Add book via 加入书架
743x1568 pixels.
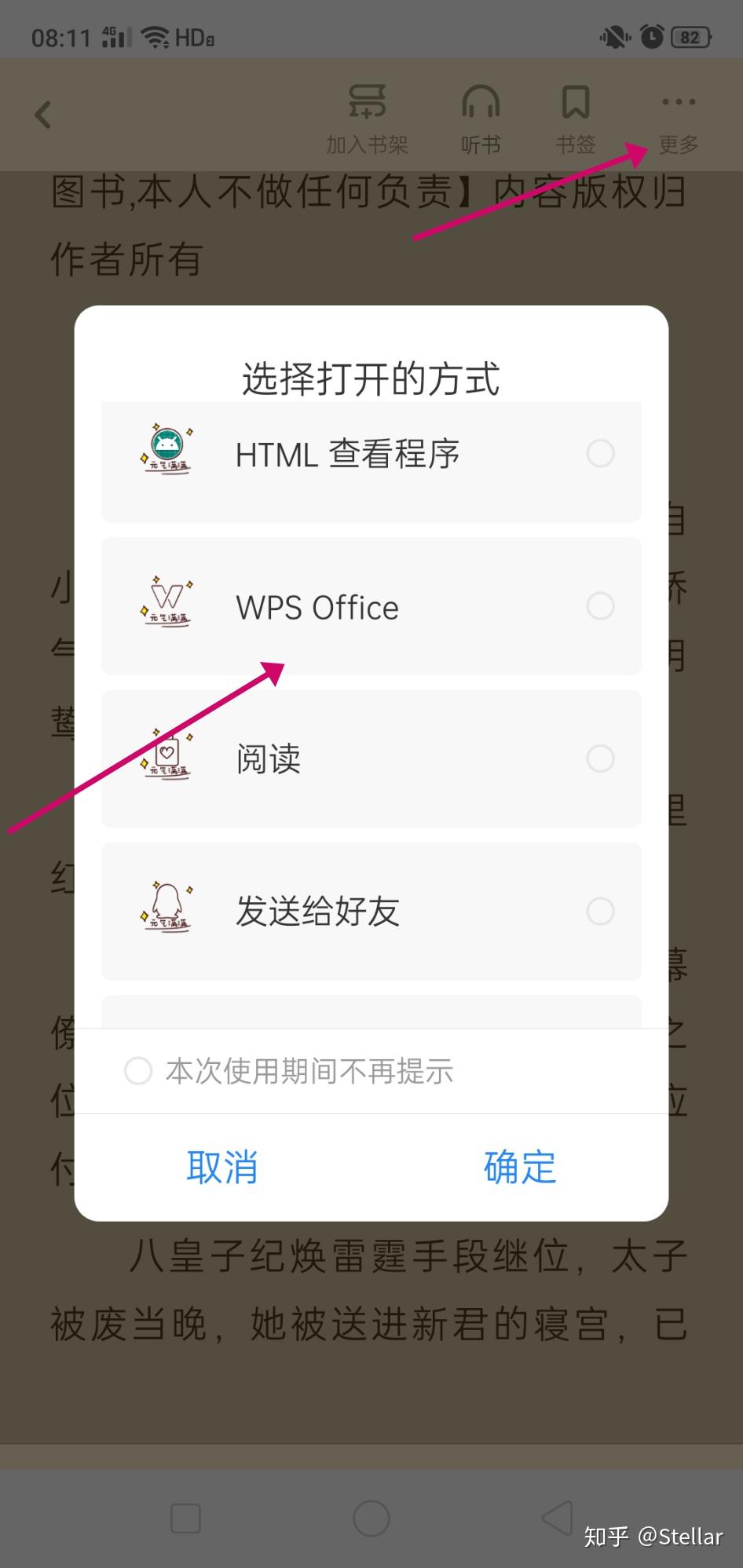coord(367,118)
